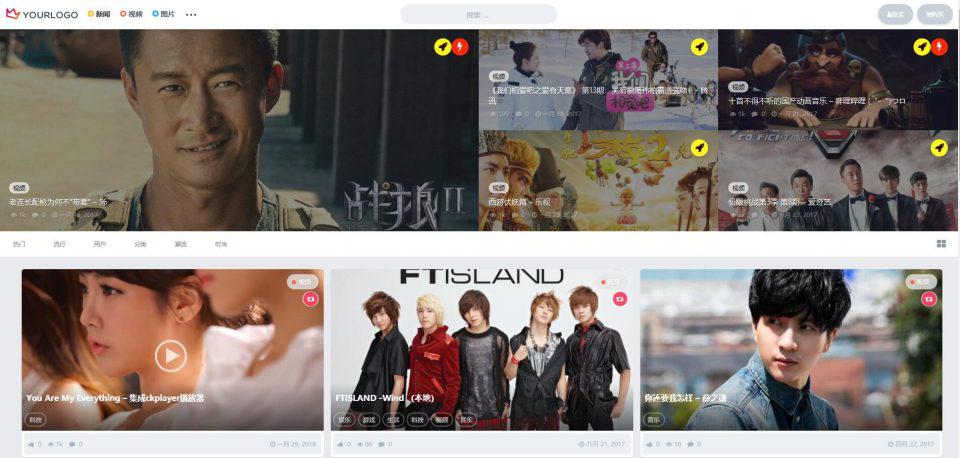960x458 pixels.
Task: Like the FTISLAND -Wind post
Action: click(x=340, y=444)
